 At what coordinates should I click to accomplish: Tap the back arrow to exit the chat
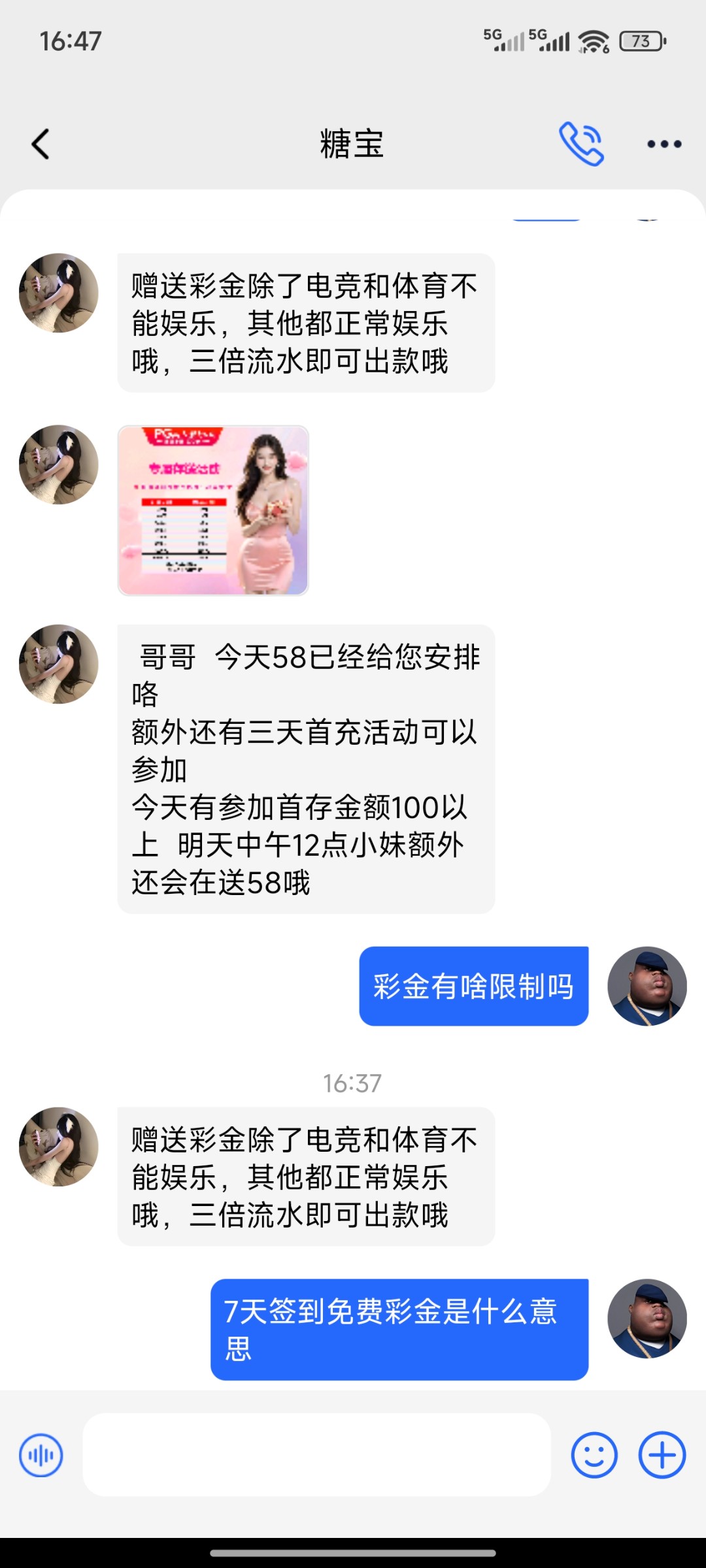click(x=41, y=144)
